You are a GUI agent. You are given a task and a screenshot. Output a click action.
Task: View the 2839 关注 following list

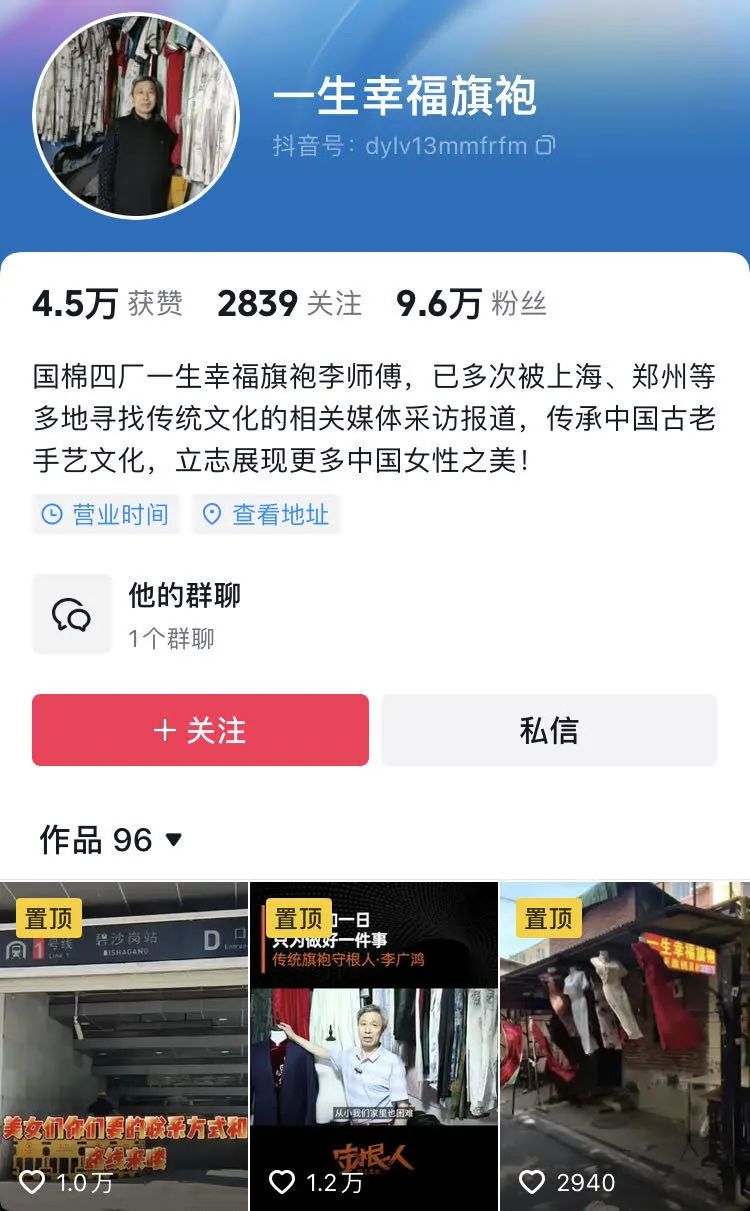[x=289, y=303]
